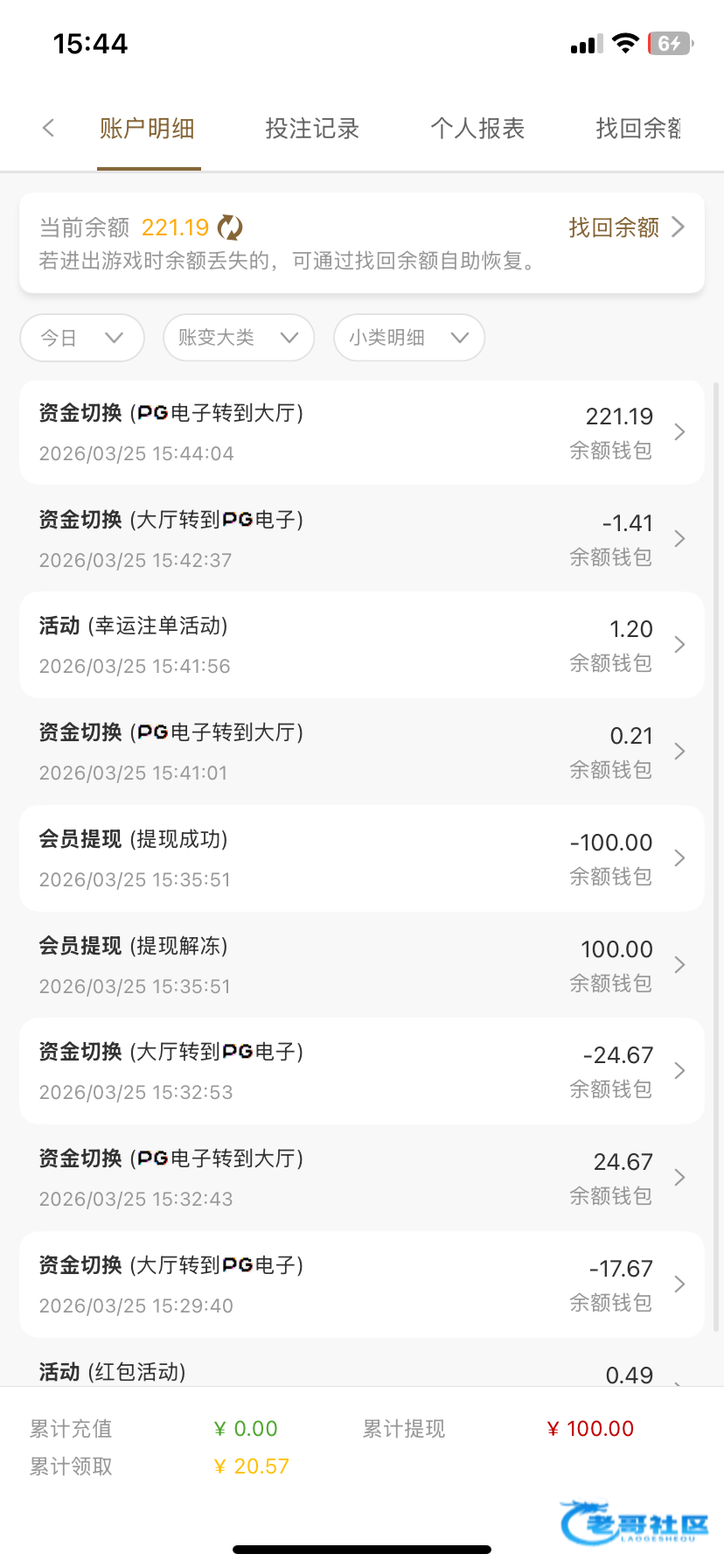View the 提现成功 withdrawal of -100.00
Screen dimensions: 724x1568
[x=361, y=858]
